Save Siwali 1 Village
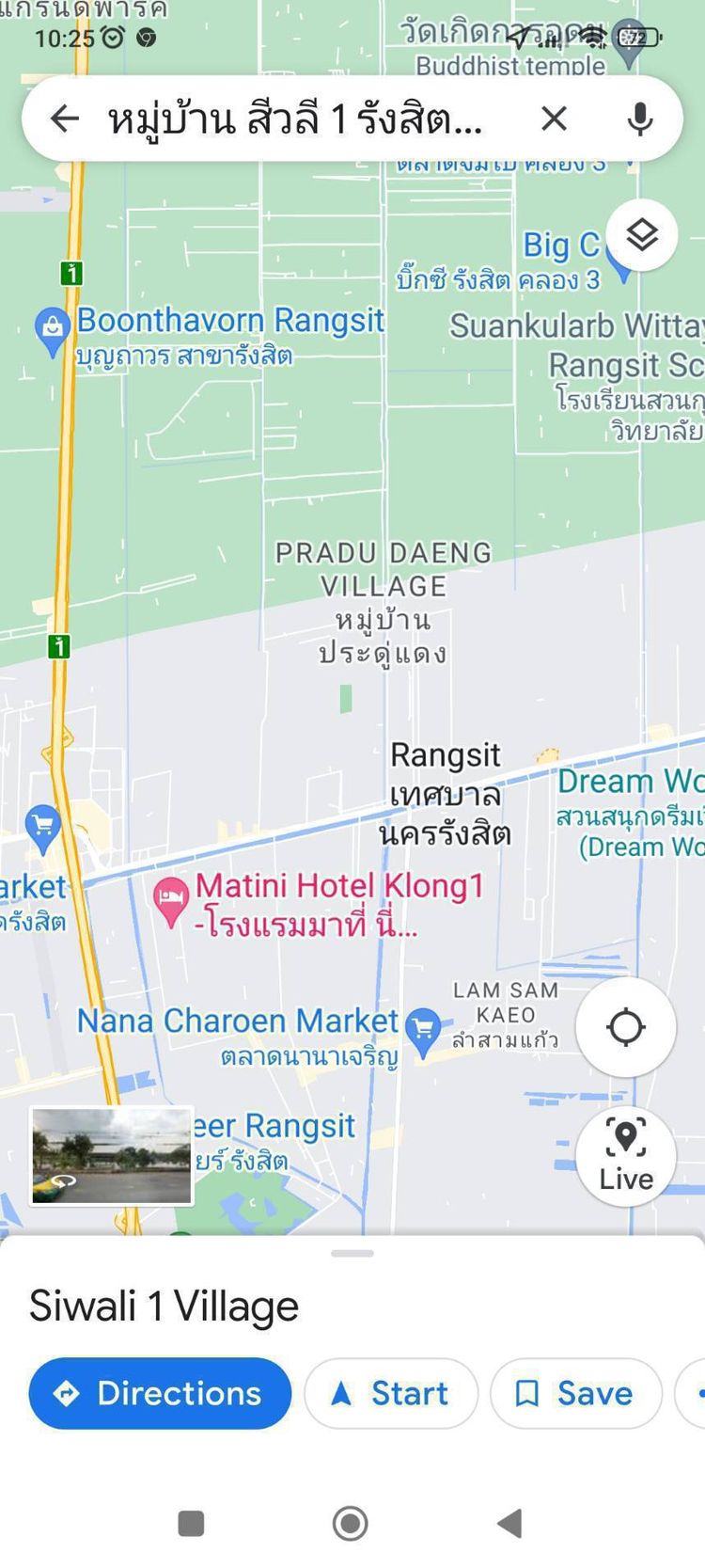This screenshot has width=705, height=1568. click(x=575, y=1393)
